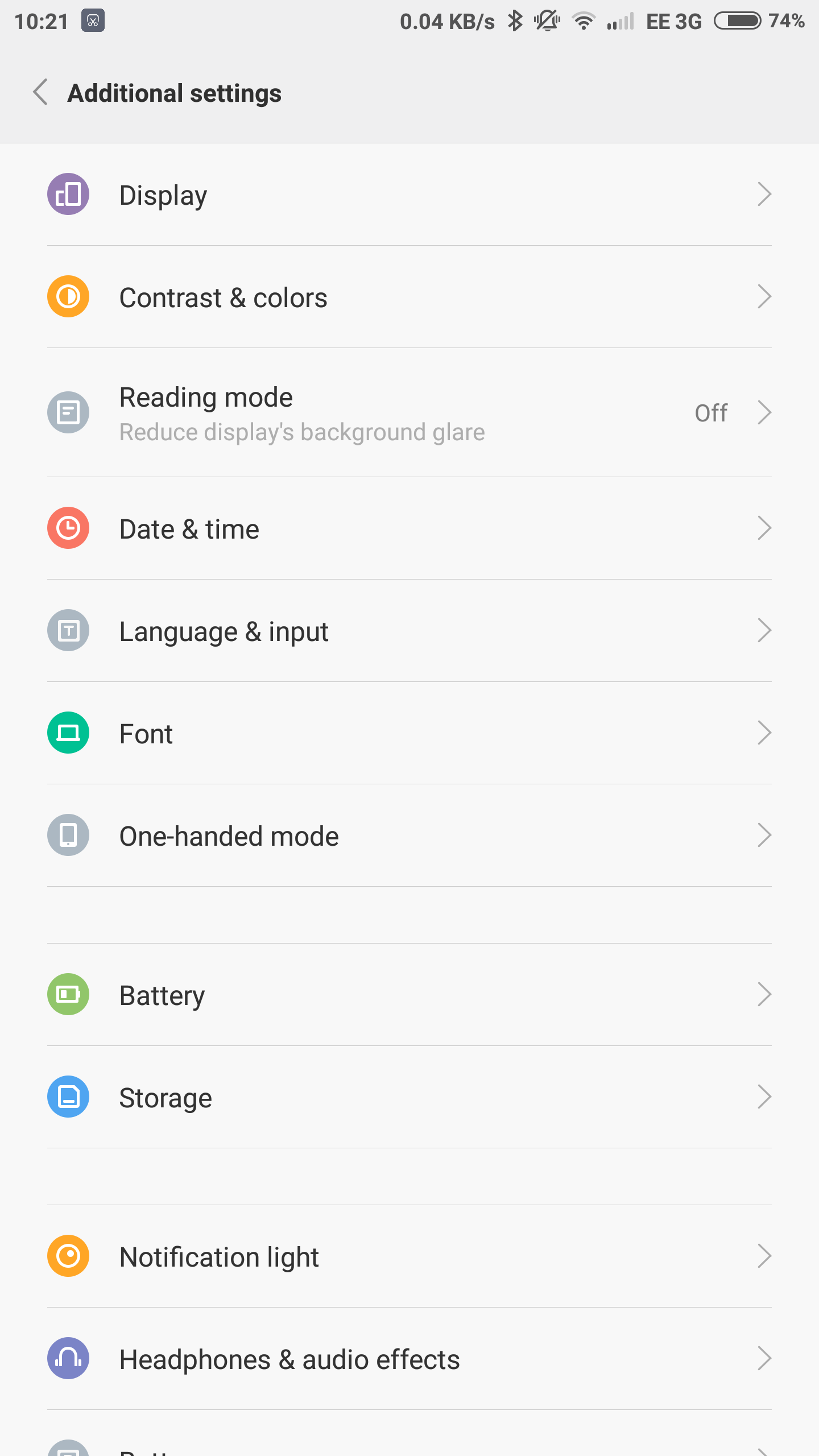
Task: Open Language & input
Action: point(408,631)
